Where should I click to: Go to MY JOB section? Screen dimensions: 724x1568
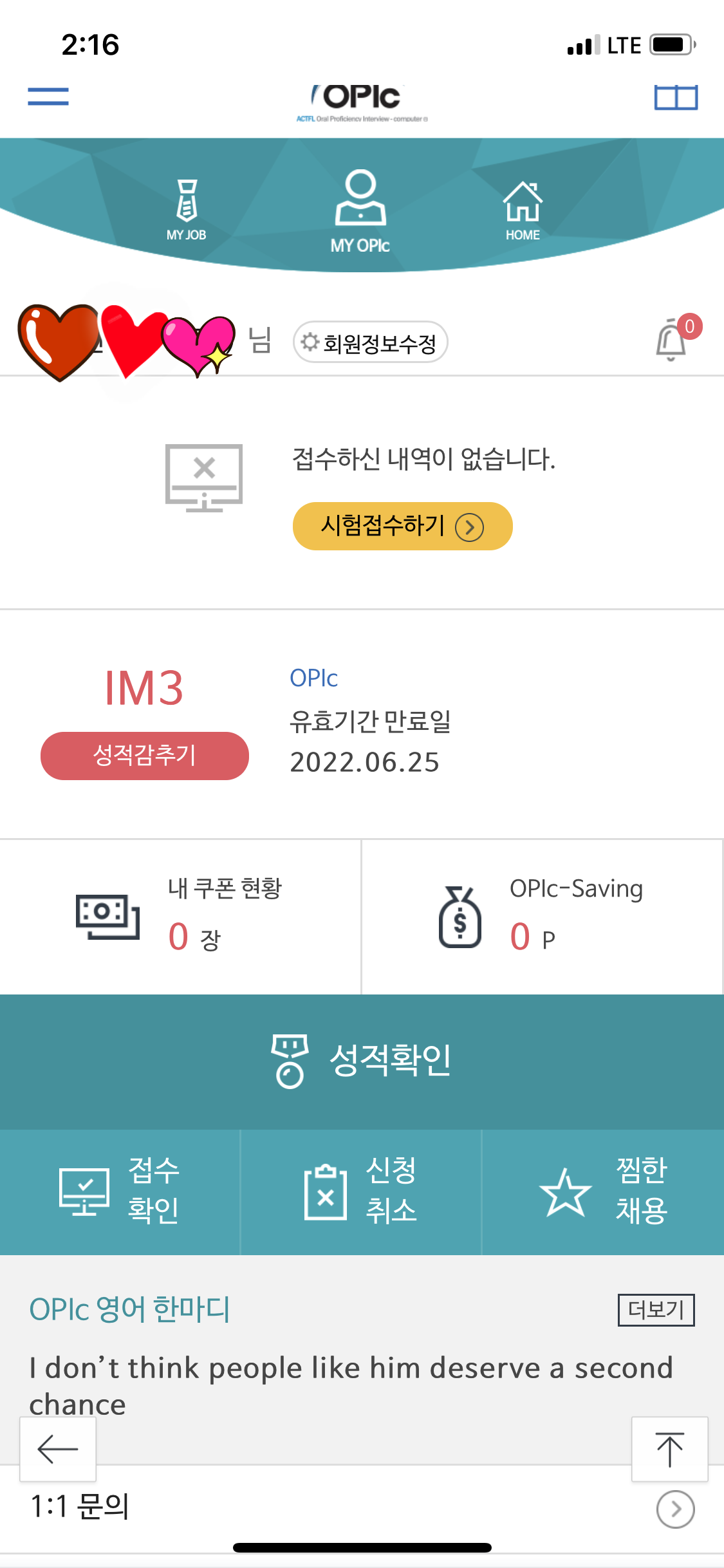[187, 210]
